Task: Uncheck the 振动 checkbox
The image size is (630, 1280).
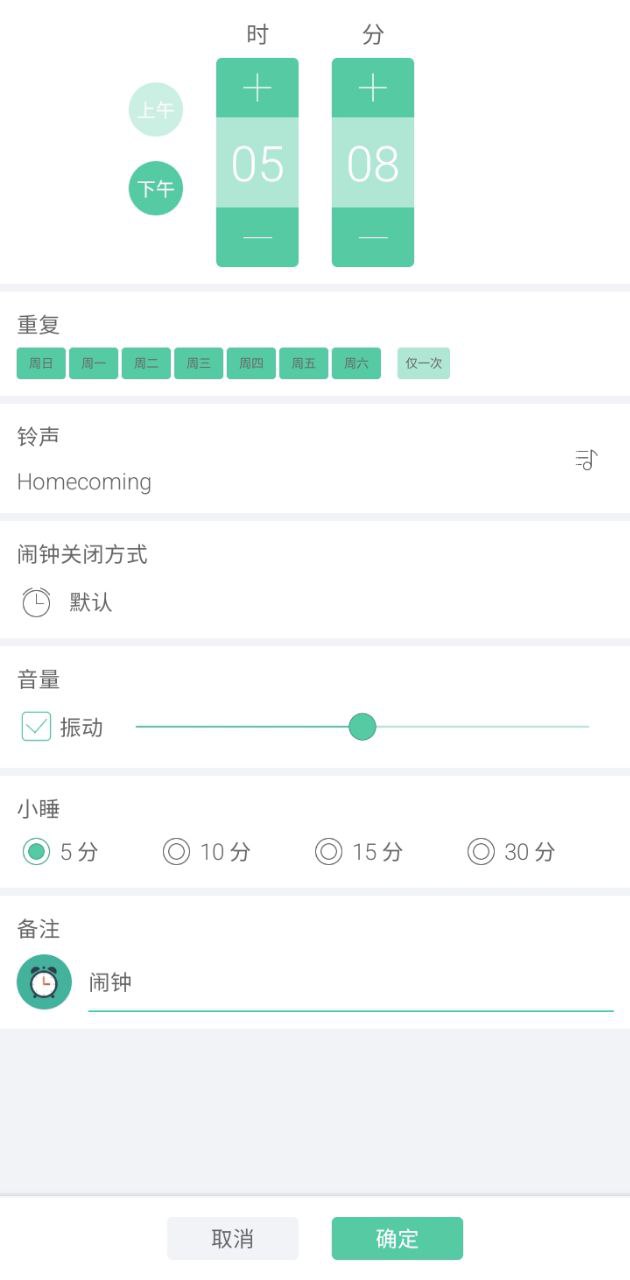Action: [36, 727]
